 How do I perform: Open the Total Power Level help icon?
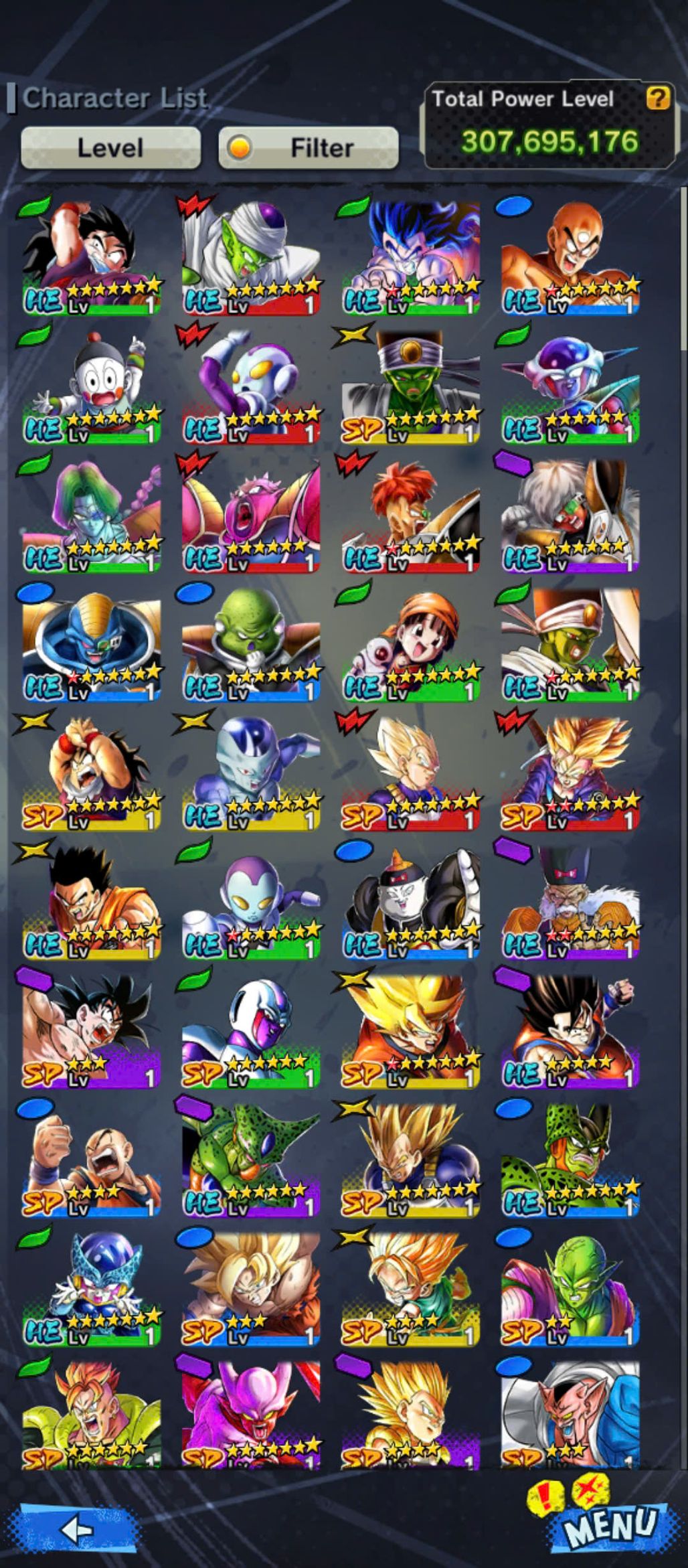(x=657, y=99)
